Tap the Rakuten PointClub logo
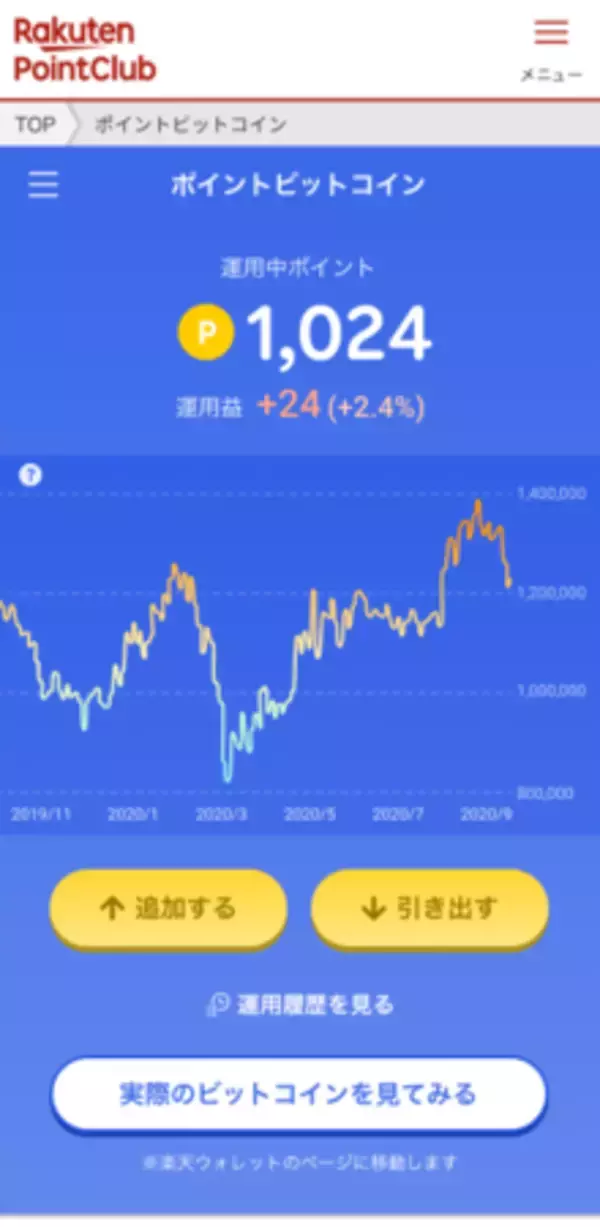Image resolution: width=600 pixels, height=1227 pixels. (x=85, y=50)
